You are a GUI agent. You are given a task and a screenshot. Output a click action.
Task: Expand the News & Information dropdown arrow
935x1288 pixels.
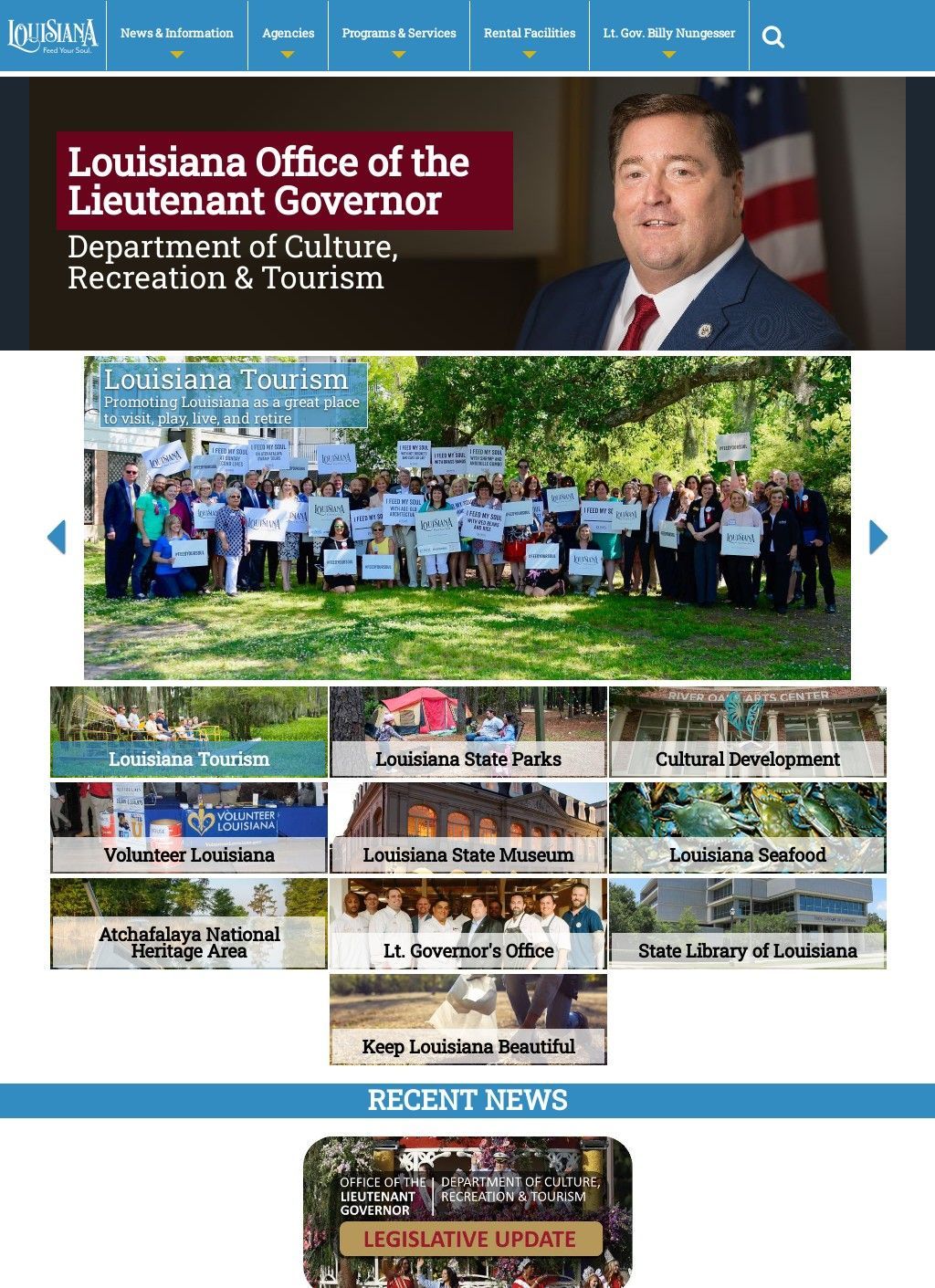[x=176, y=55]
